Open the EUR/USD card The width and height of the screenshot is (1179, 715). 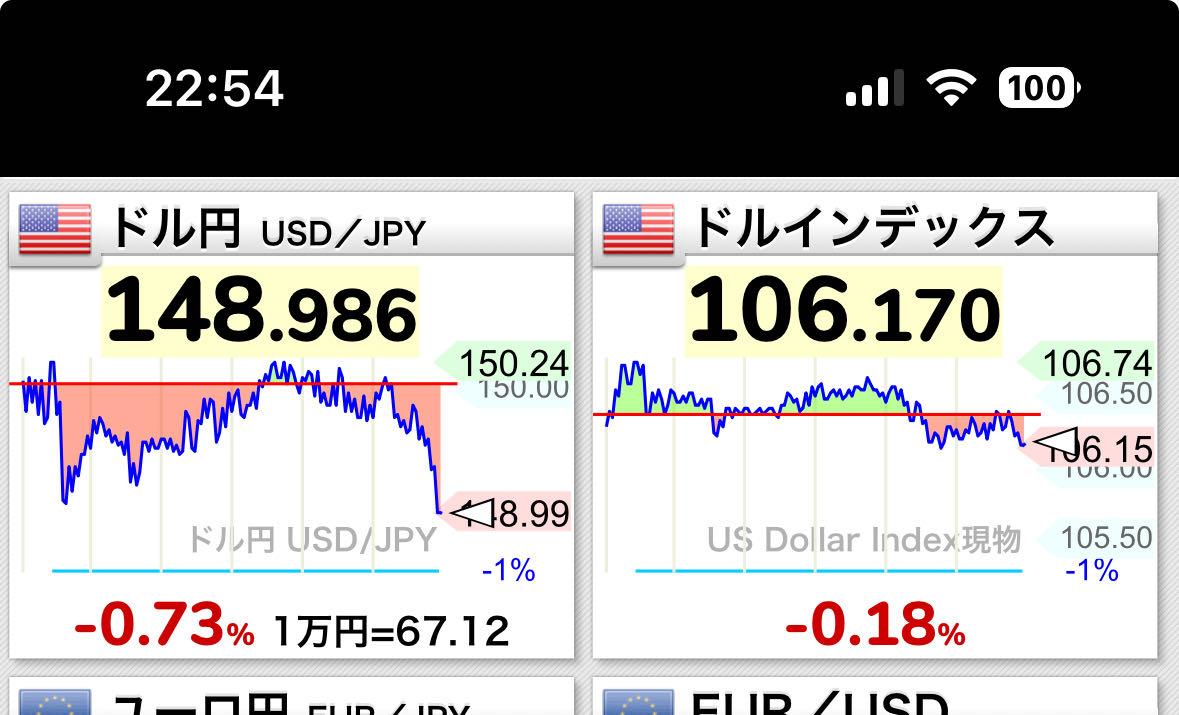pos(875,700)
